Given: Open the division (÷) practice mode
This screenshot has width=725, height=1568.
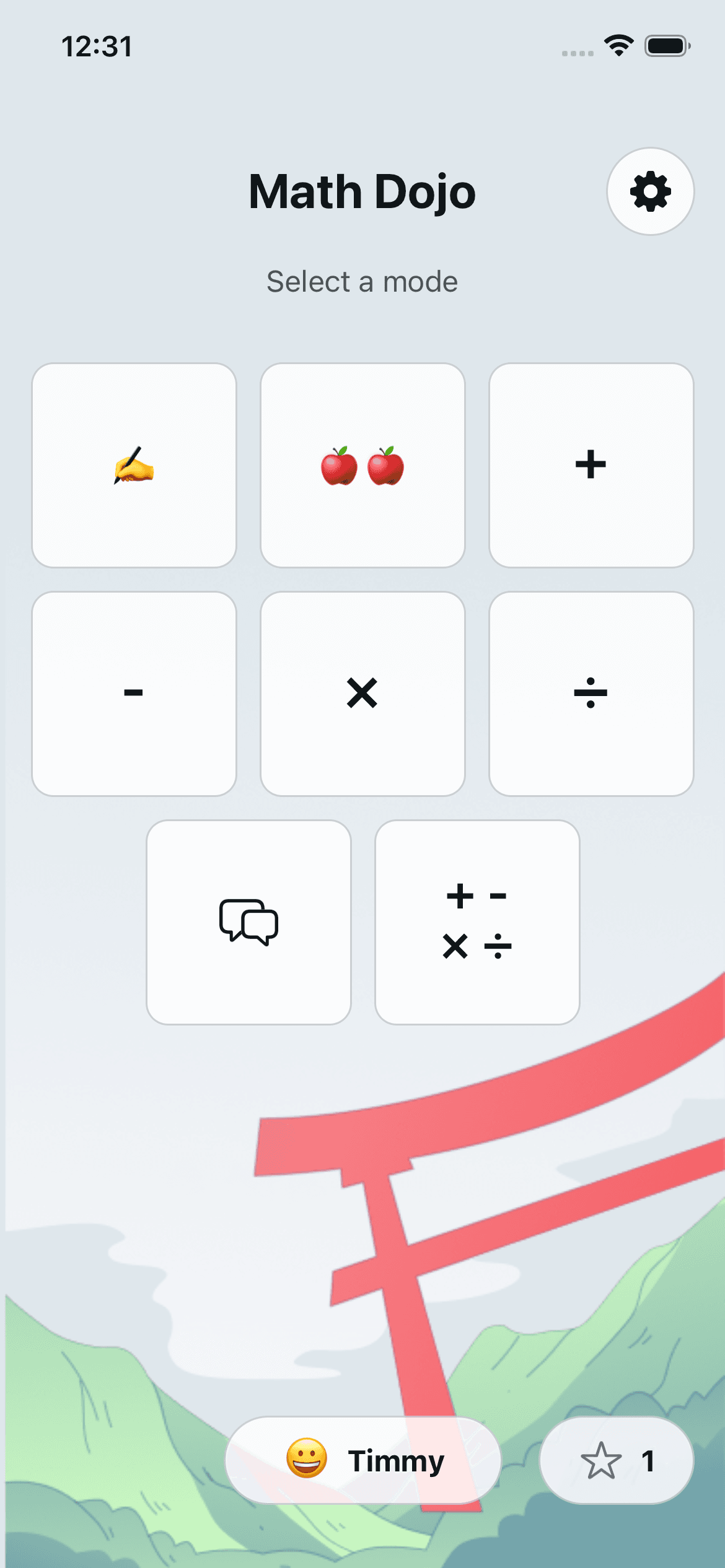Looking at the screenshot, I should [591, 694].
